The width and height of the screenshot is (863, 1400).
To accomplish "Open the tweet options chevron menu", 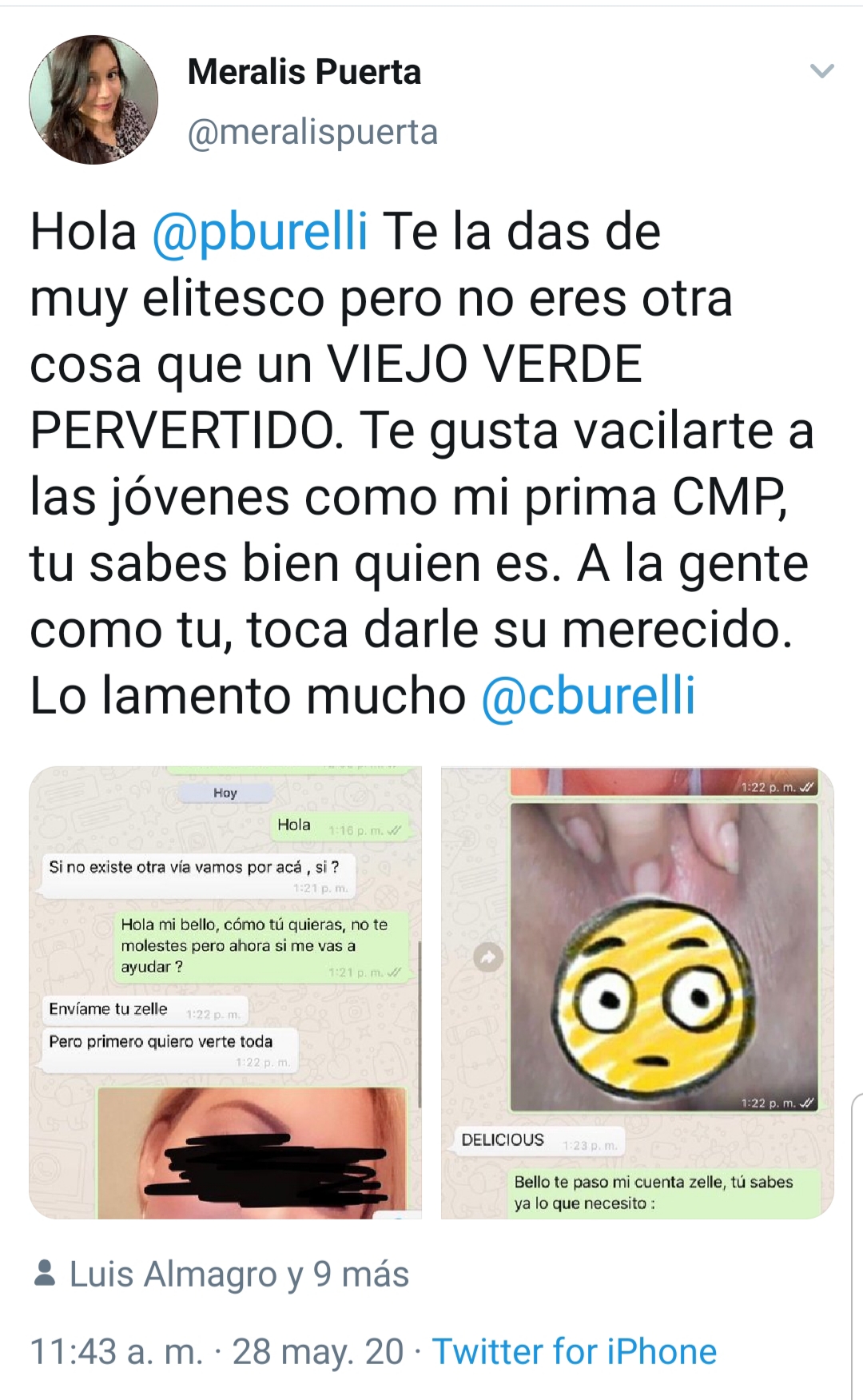I will (x=822, y=71).
